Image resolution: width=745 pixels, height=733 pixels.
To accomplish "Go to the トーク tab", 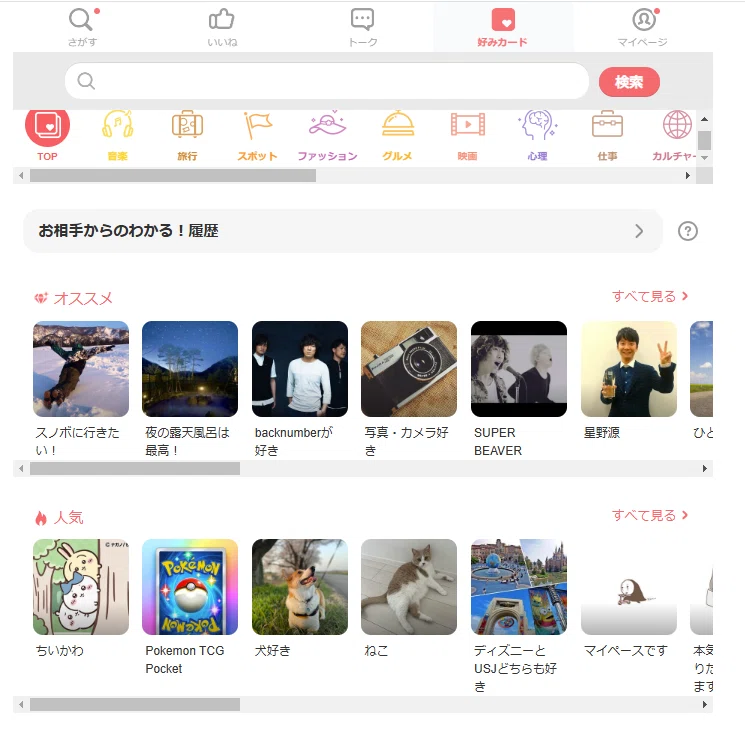I will click(x=362, y=27).
